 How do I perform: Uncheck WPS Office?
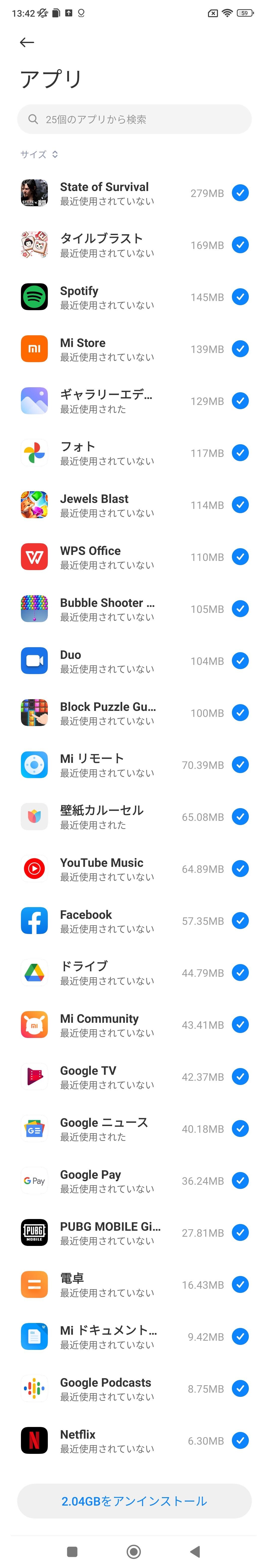(x=240, y=557)
